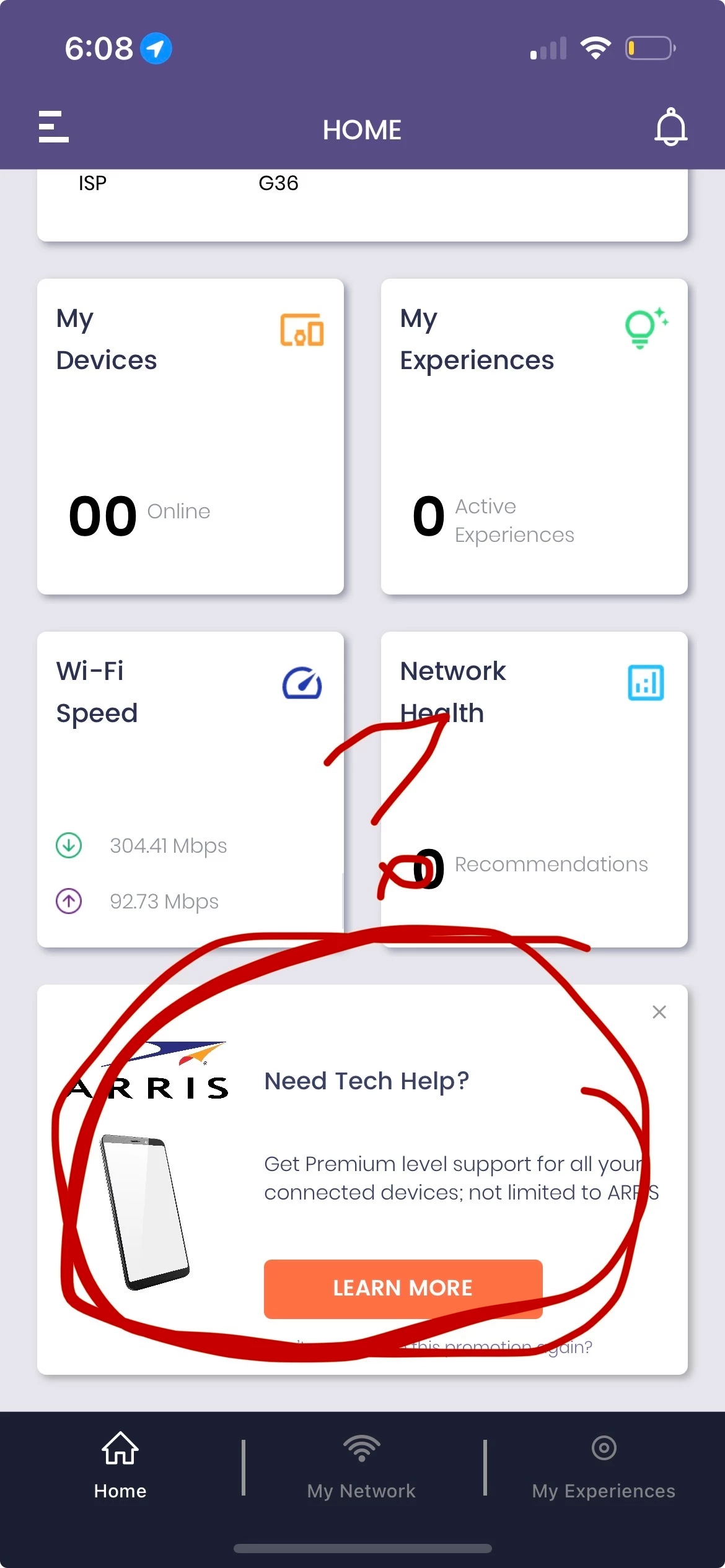
Task: Open the notifications bell
Action: point(670,127)
